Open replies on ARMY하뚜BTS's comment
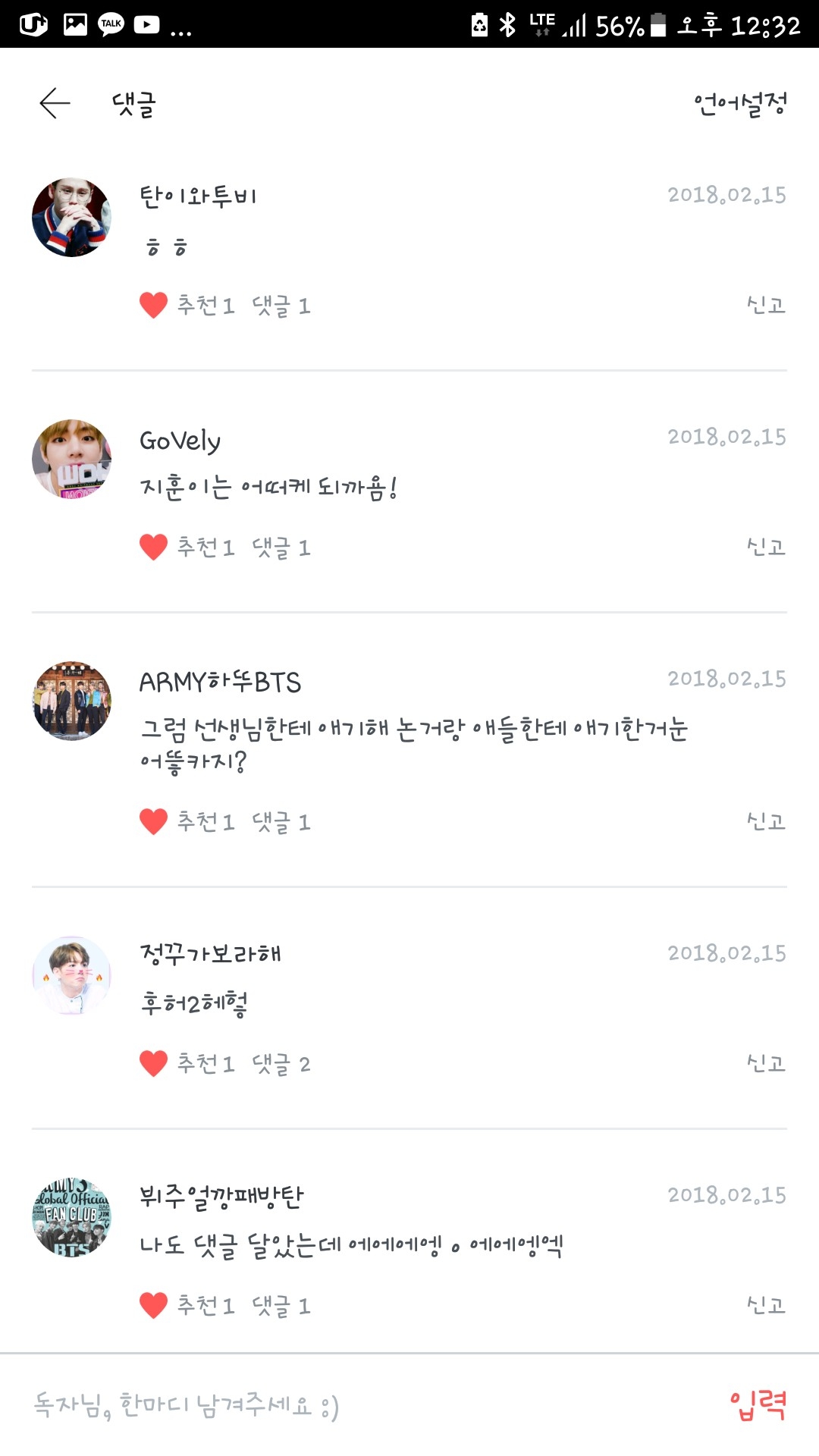 tap(281, 822)
